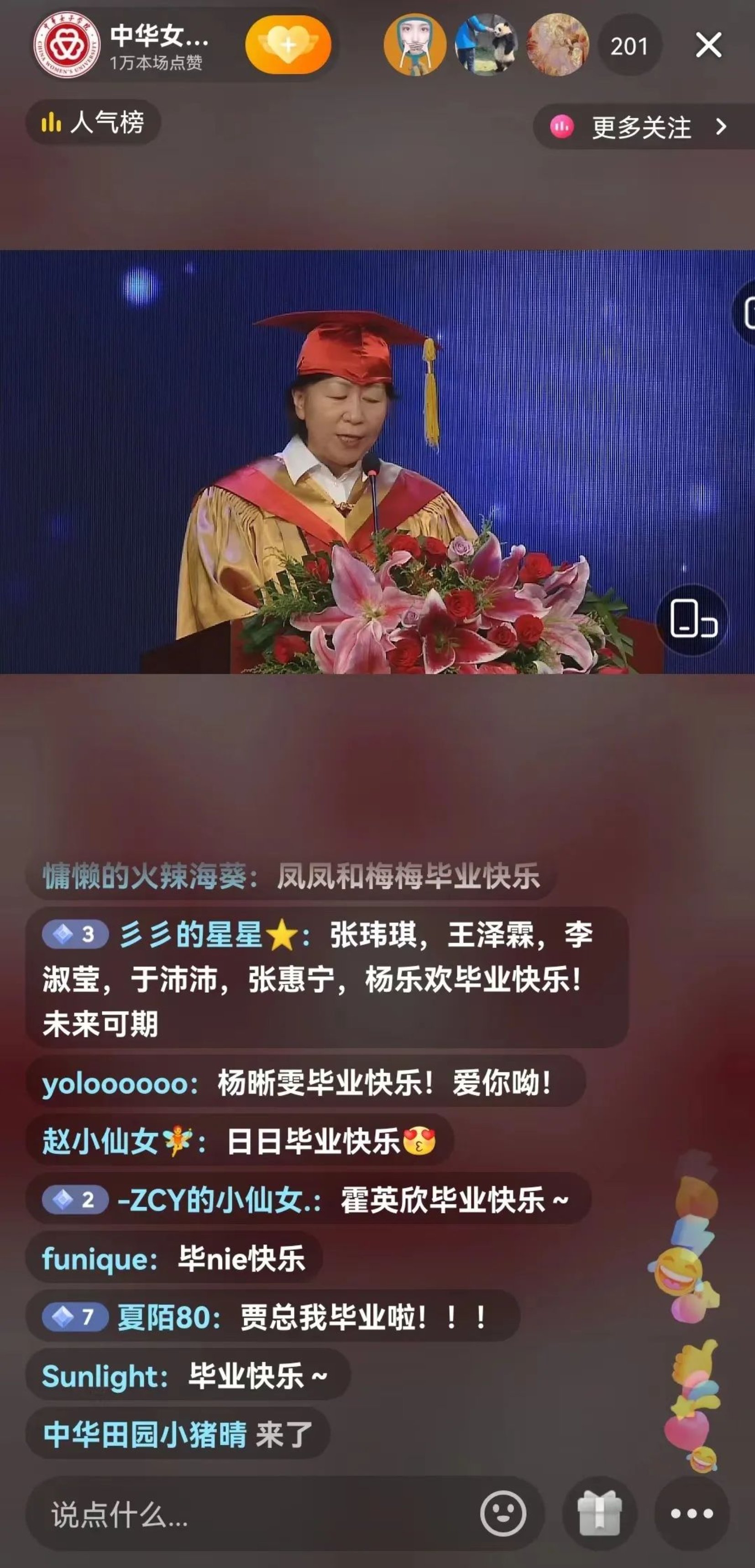Send a gift to the streamer

(599, 1514)
